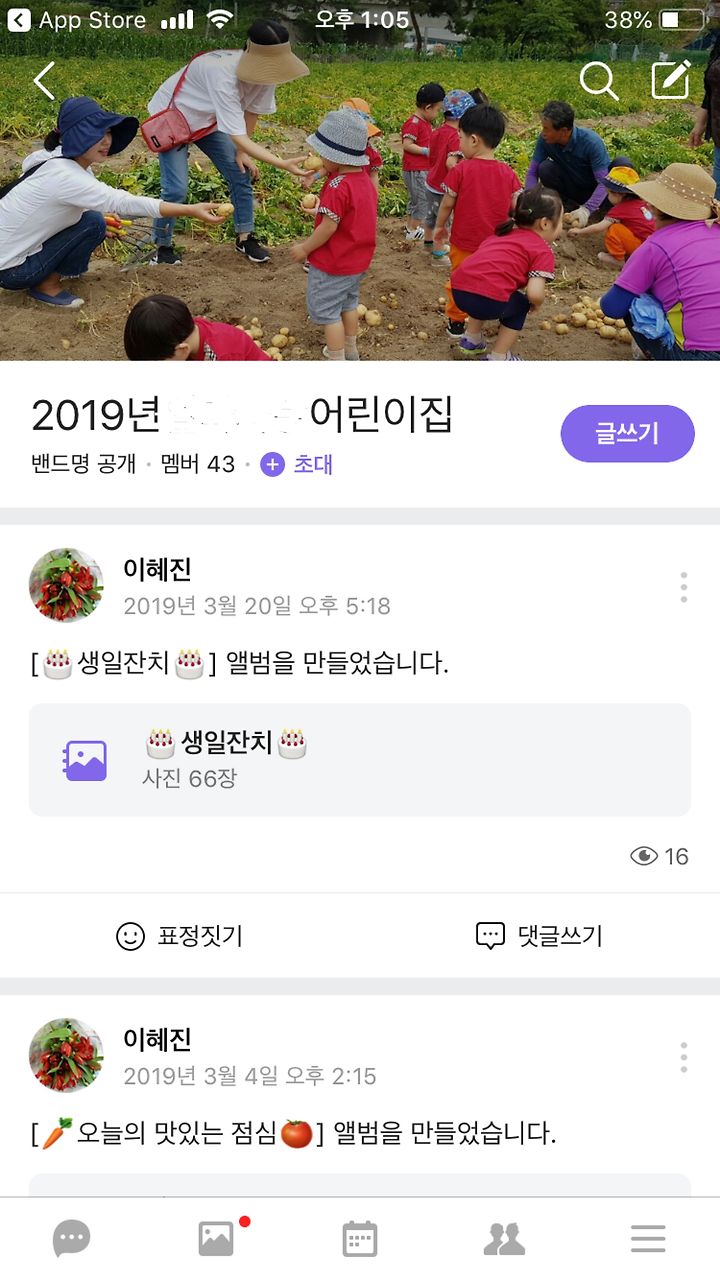The height and width of the screenshot is (1280, 720).
Task: Open overflow menu on the March 20 post
Action: pyautogui.click(x=684, y=587)
